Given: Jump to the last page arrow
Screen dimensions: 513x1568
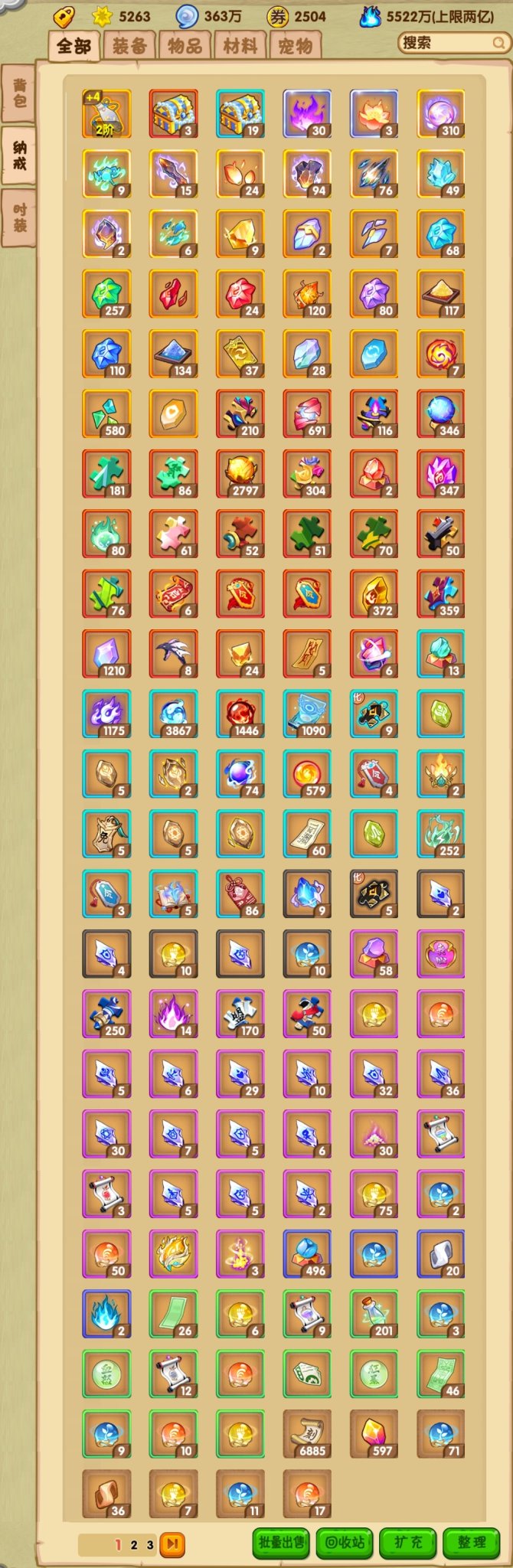Looking at the screenshot, I should point(172,1544).
